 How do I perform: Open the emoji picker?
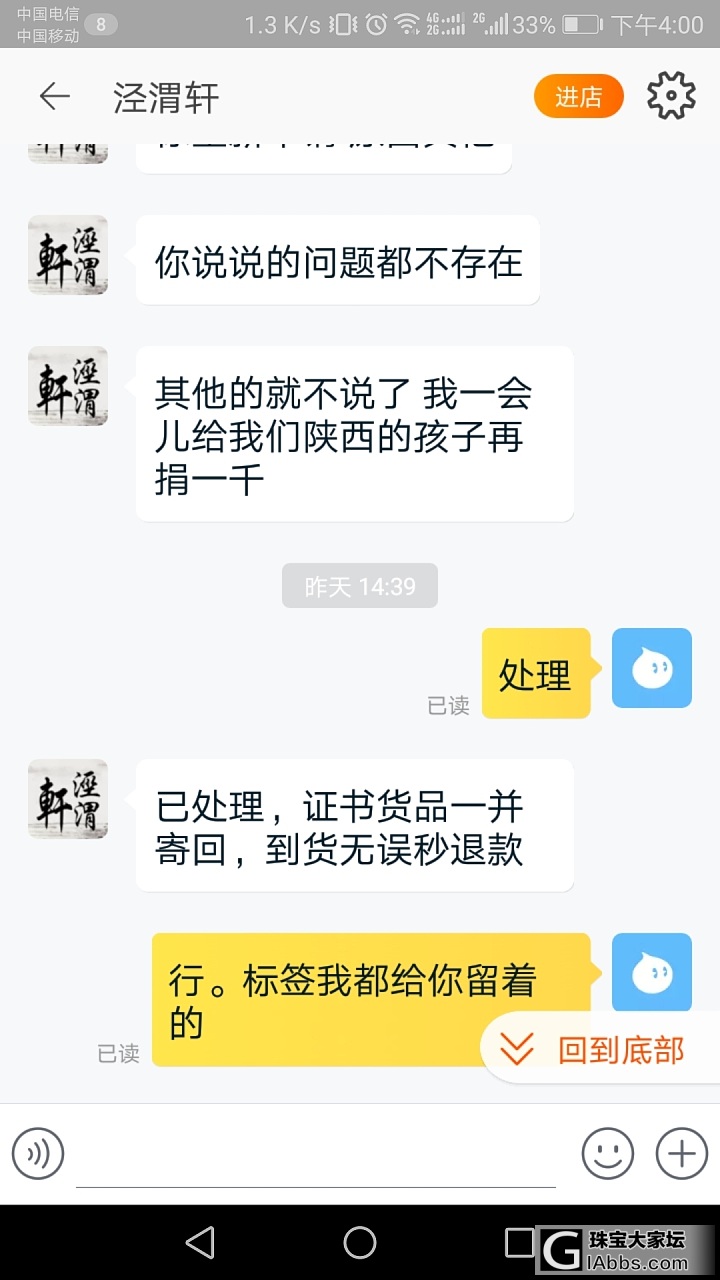[x=608, y=1154]
